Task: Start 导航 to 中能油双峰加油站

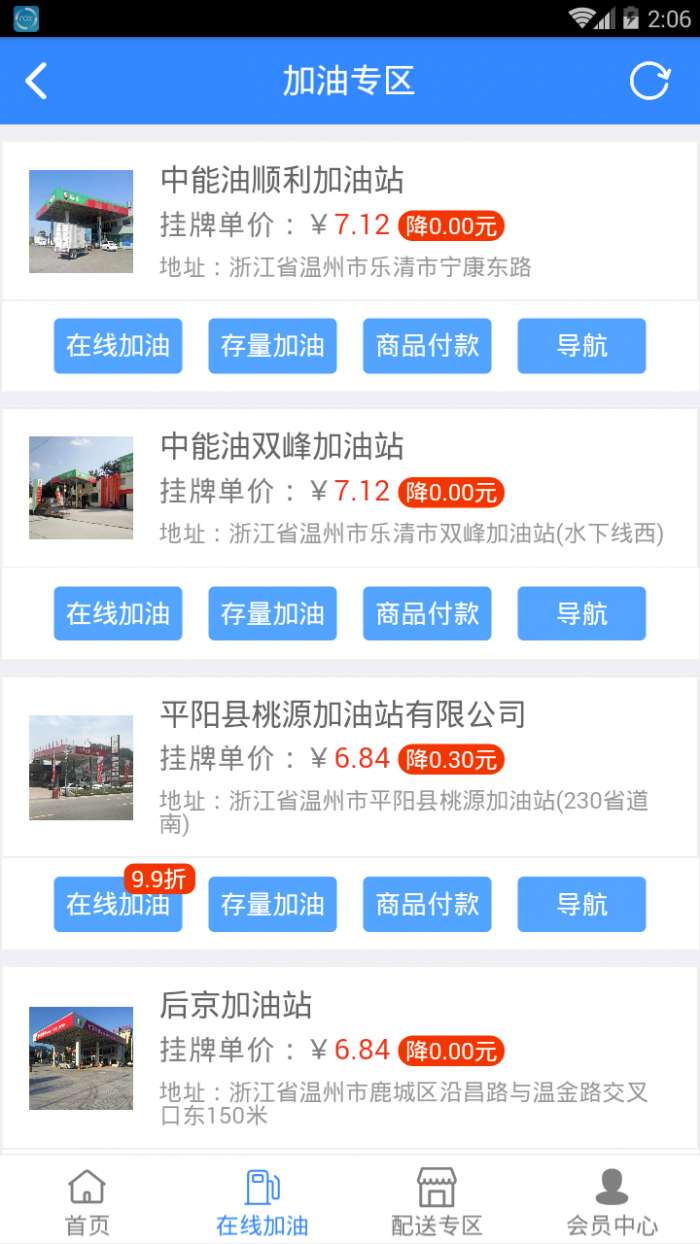Action: coord(581,613)
